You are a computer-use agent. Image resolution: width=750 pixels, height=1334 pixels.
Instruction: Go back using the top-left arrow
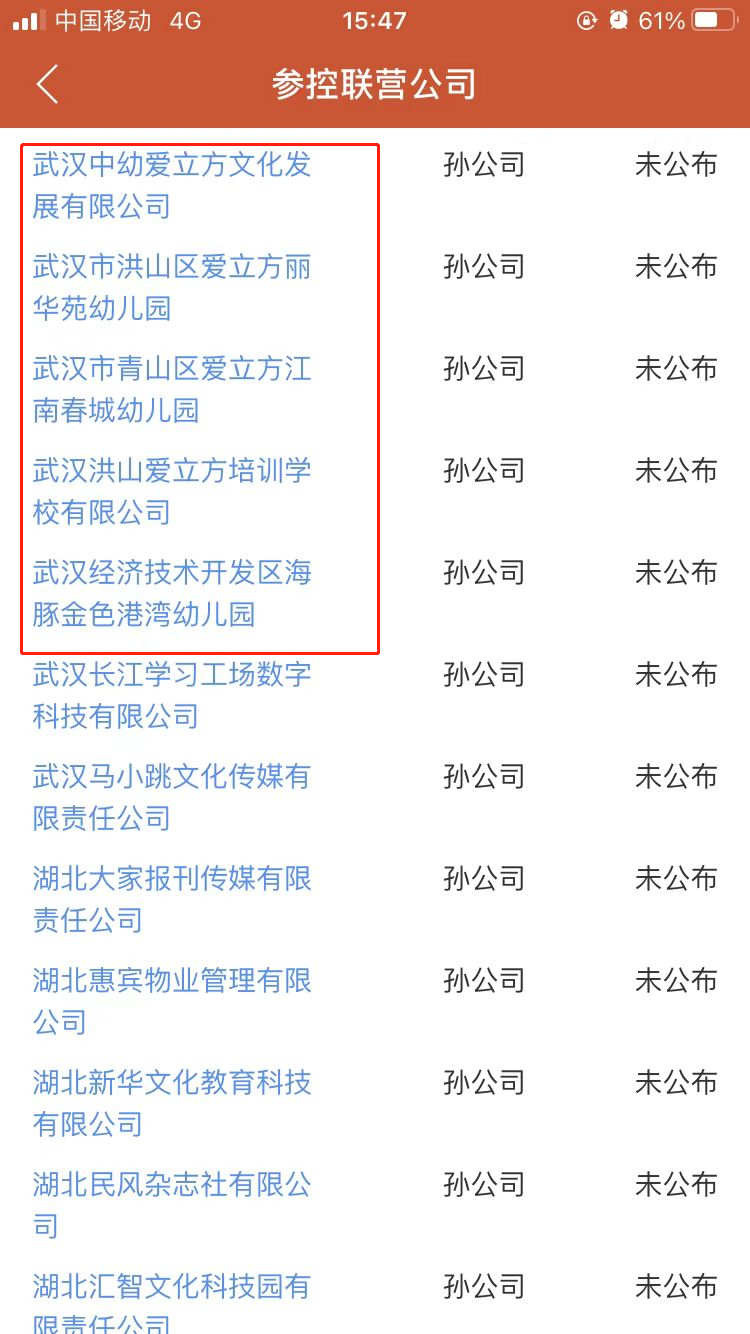[47, 84]
